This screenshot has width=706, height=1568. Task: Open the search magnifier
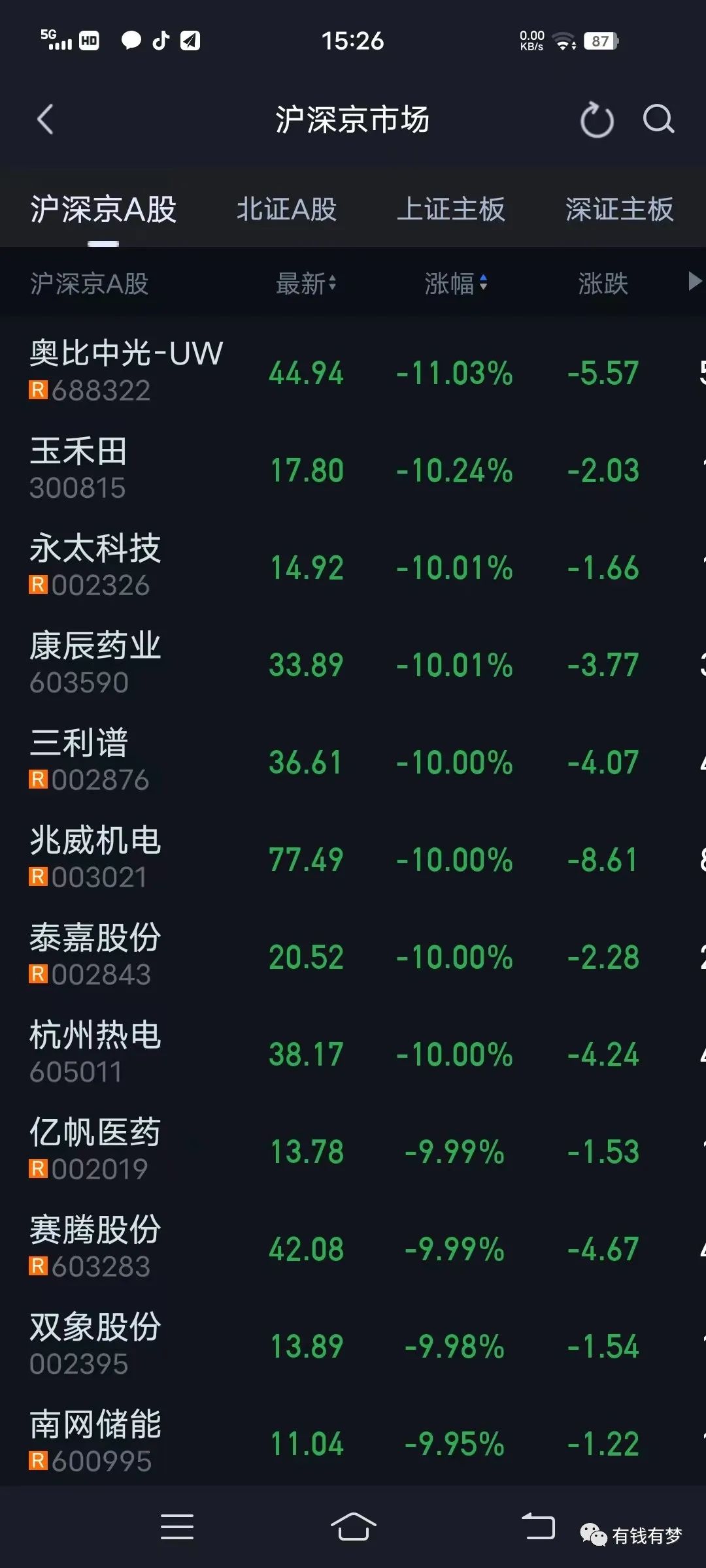coord(658,120)
